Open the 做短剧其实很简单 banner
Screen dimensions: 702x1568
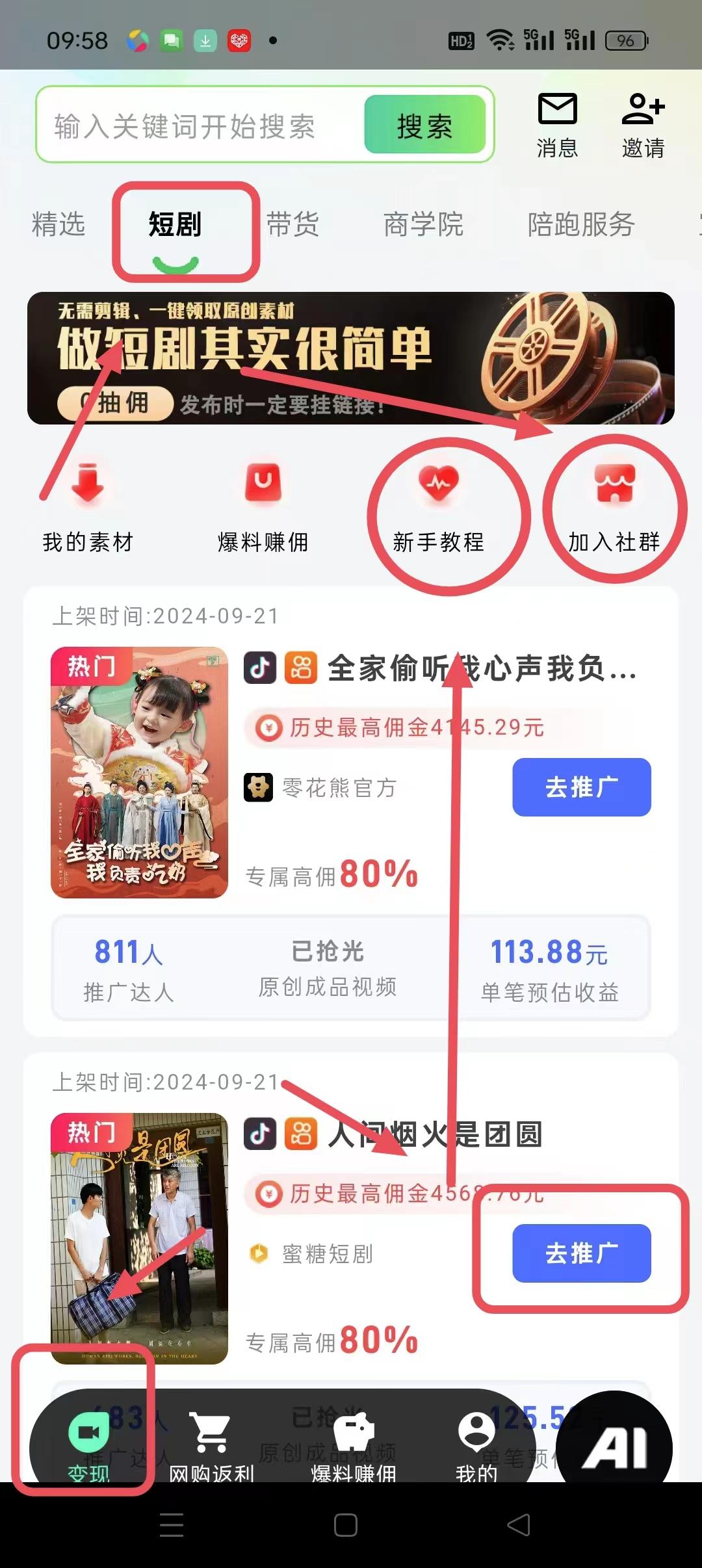point(350,358)
